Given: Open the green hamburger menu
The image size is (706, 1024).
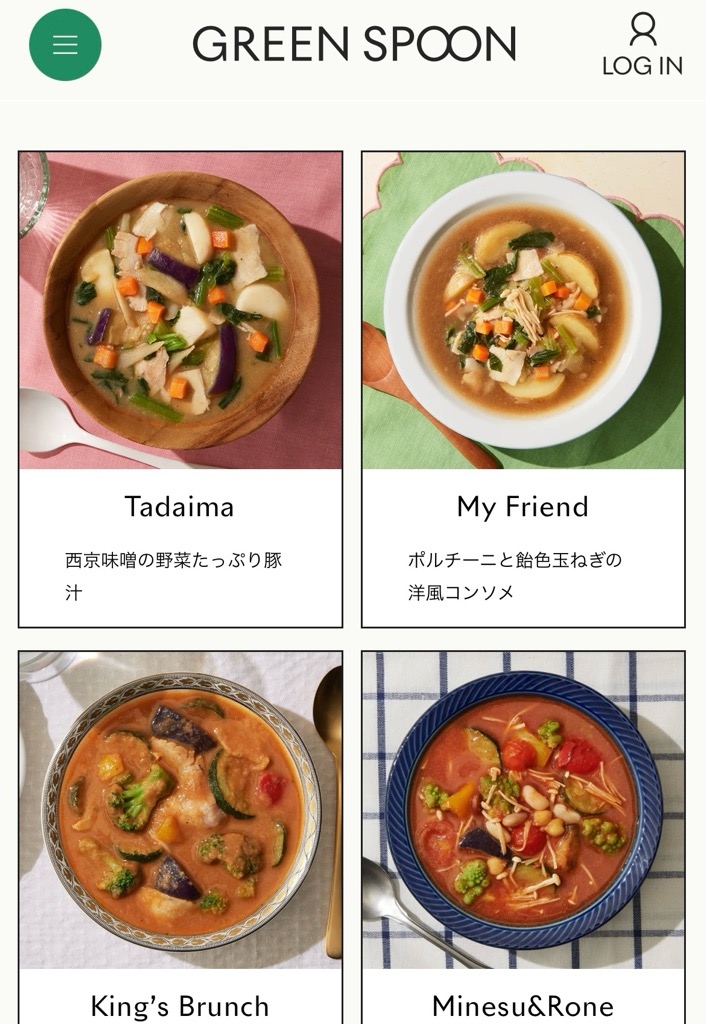Looking at the screenshot, I should point(65,45).
